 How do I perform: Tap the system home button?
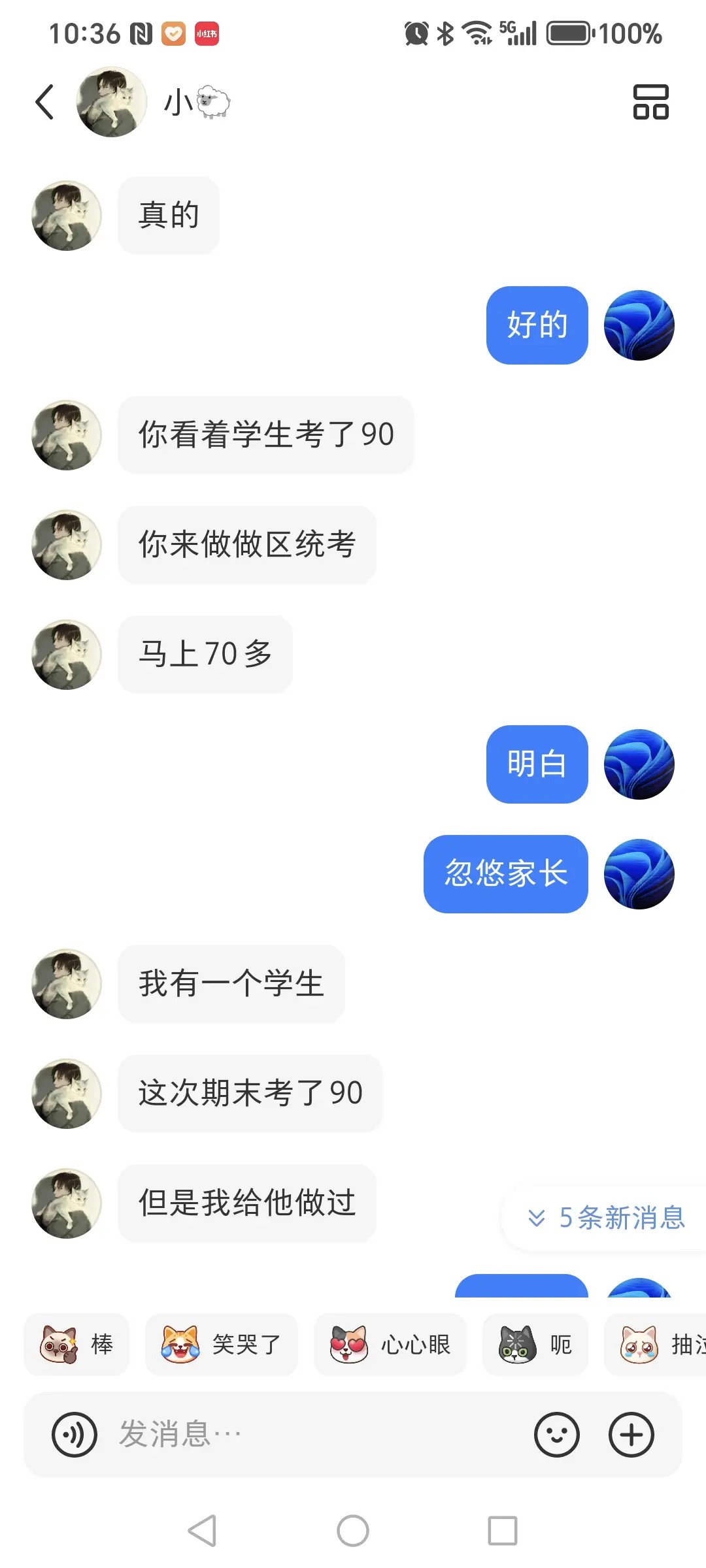point(353,1531)
